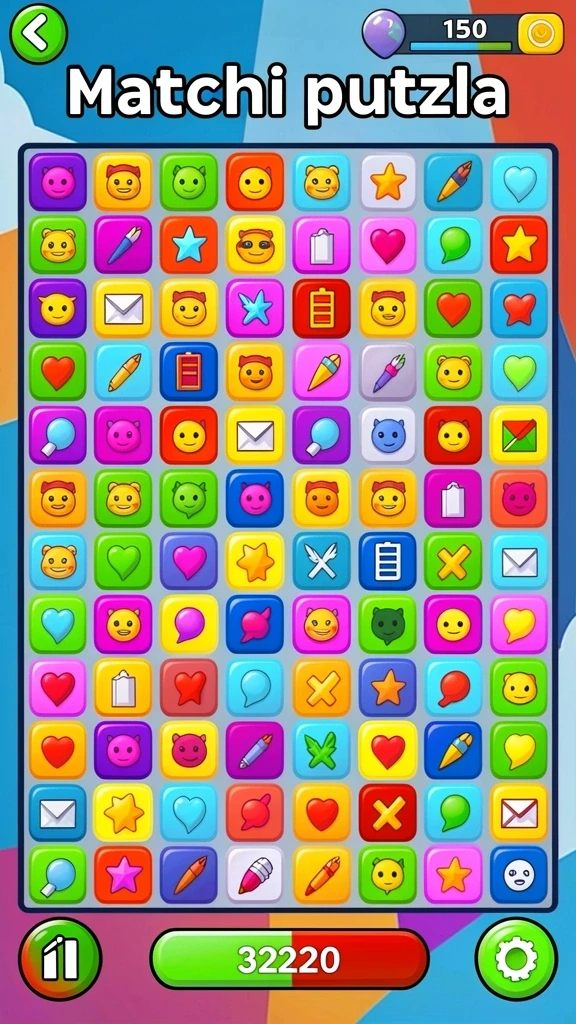Select the red tile with the yellow X
Screen dimensions: 576x1024
[388, 813]
